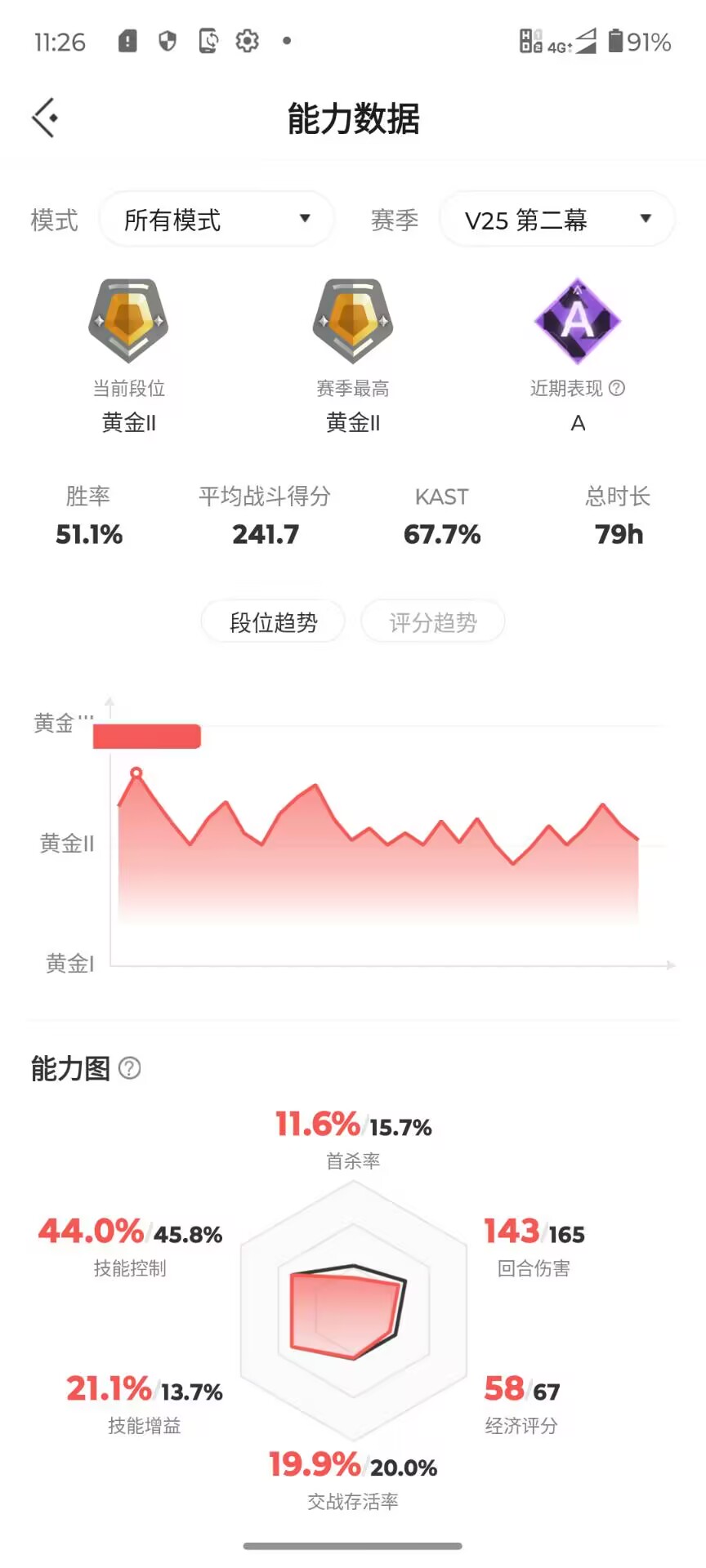Open the V25 第二幕 season dropdown

tap(556, 219)
